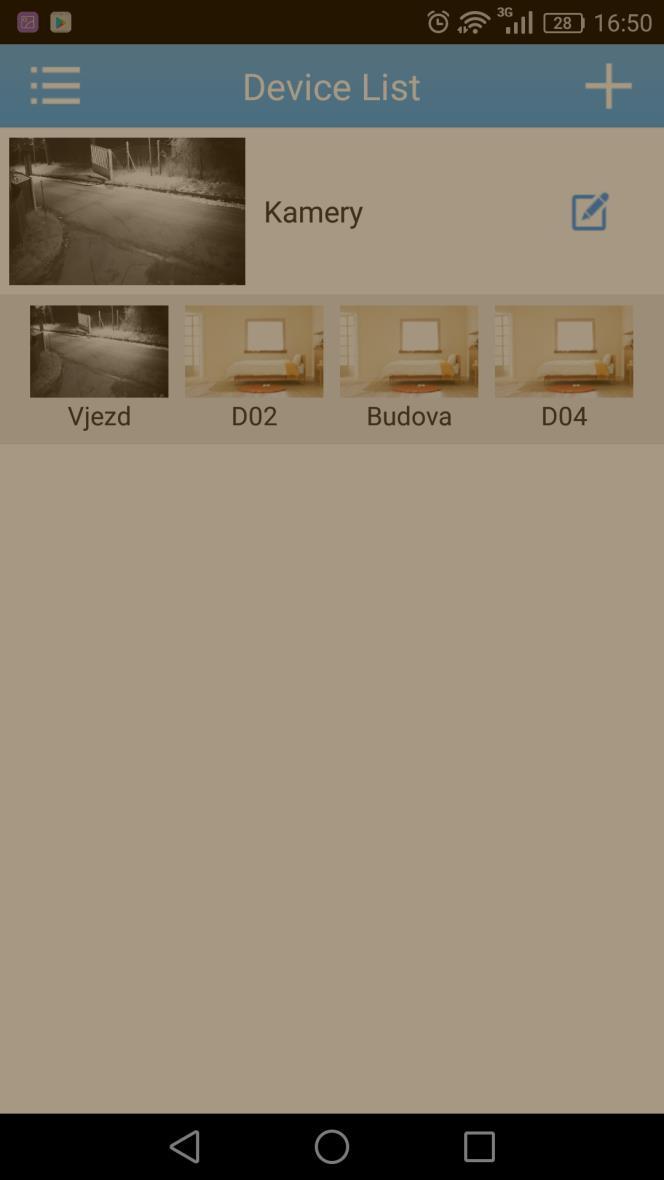This screenshot has width=664, height=1180.
Task: Select the D02 camera channel
Action: [x=254, y=352]
